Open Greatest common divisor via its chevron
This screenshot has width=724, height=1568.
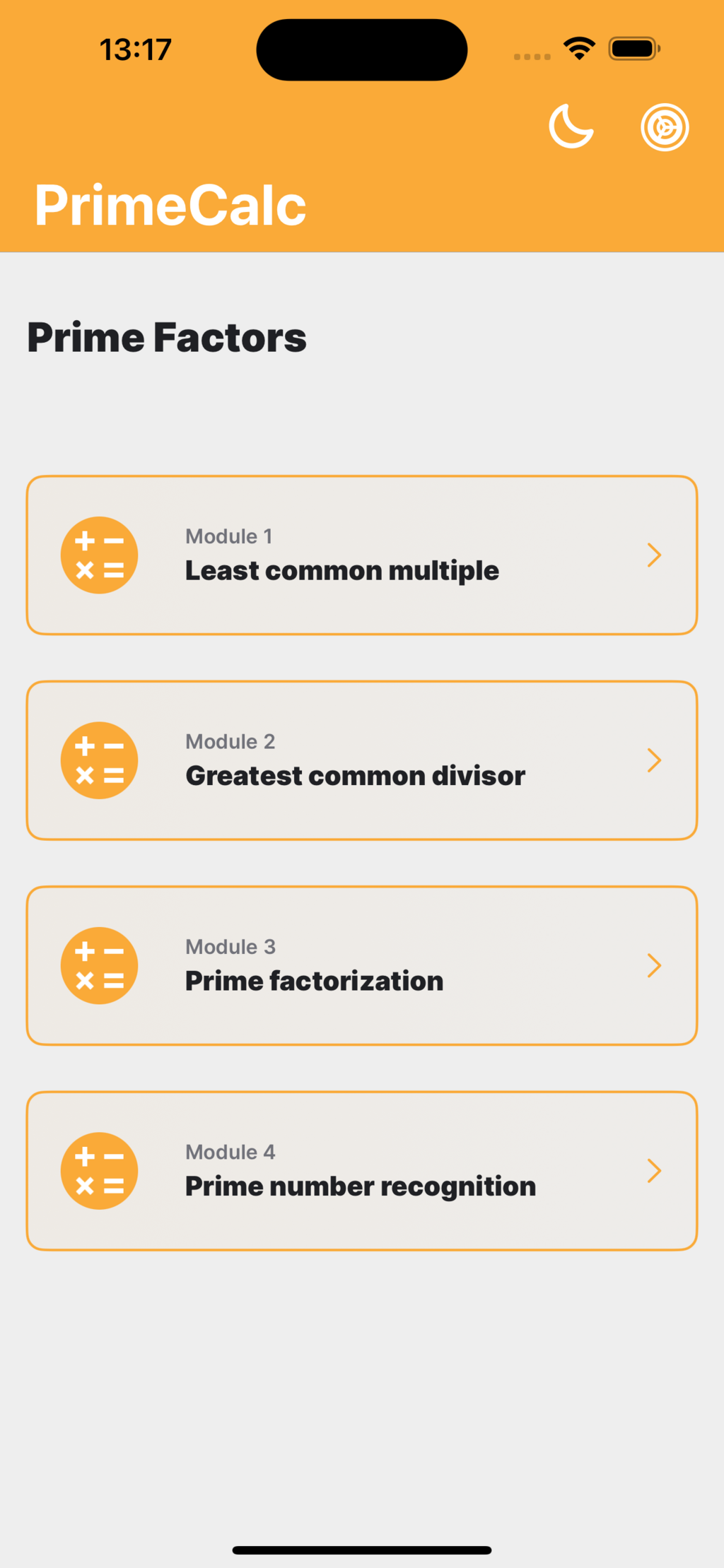(x=654, y=760)
